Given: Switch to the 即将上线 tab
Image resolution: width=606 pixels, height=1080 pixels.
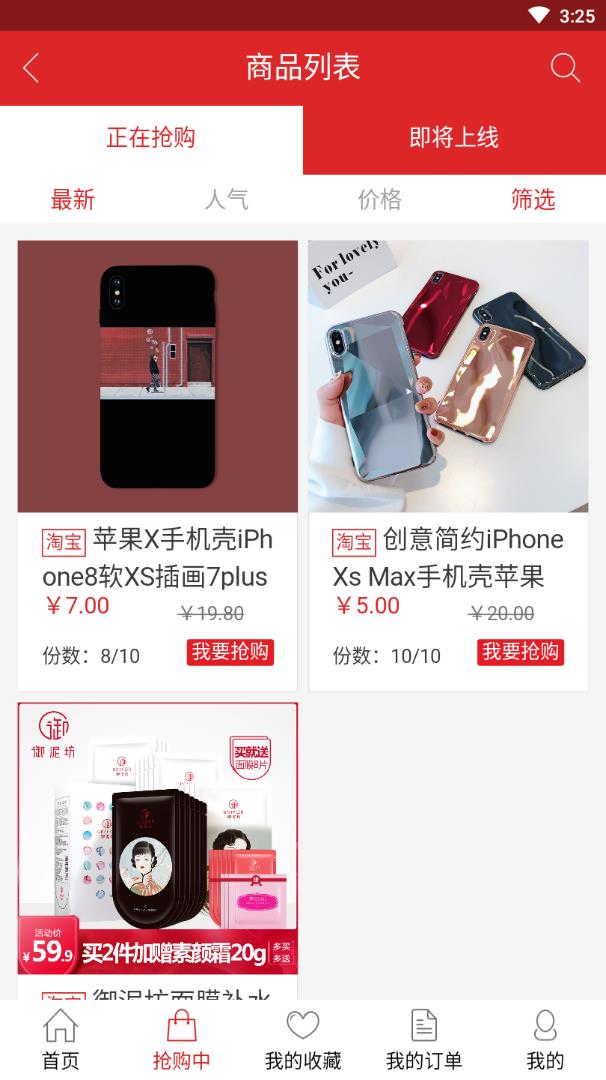Looking at the screenshot, I should [x=454, y=138].
